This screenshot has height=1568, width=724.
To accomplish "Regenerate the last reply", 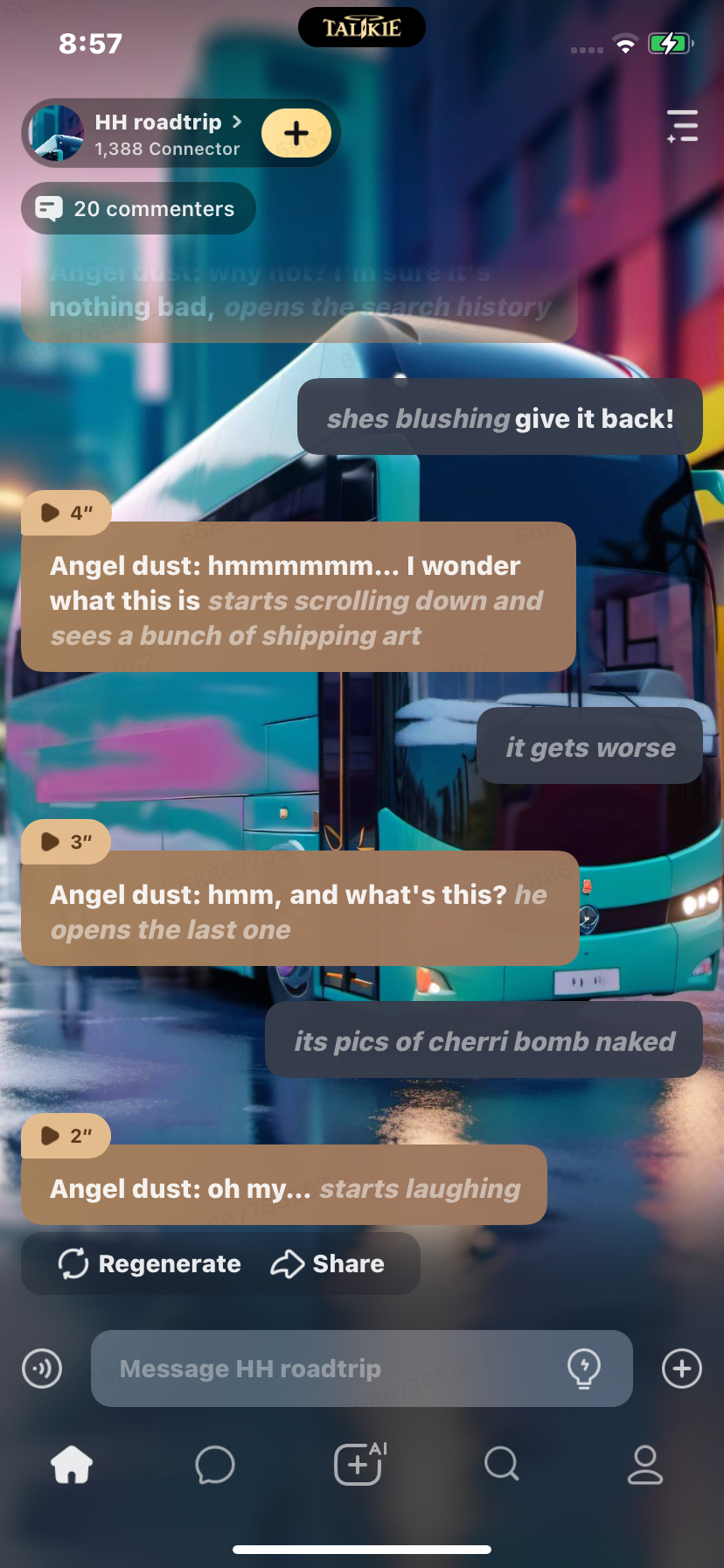I will coord(150,1263).
